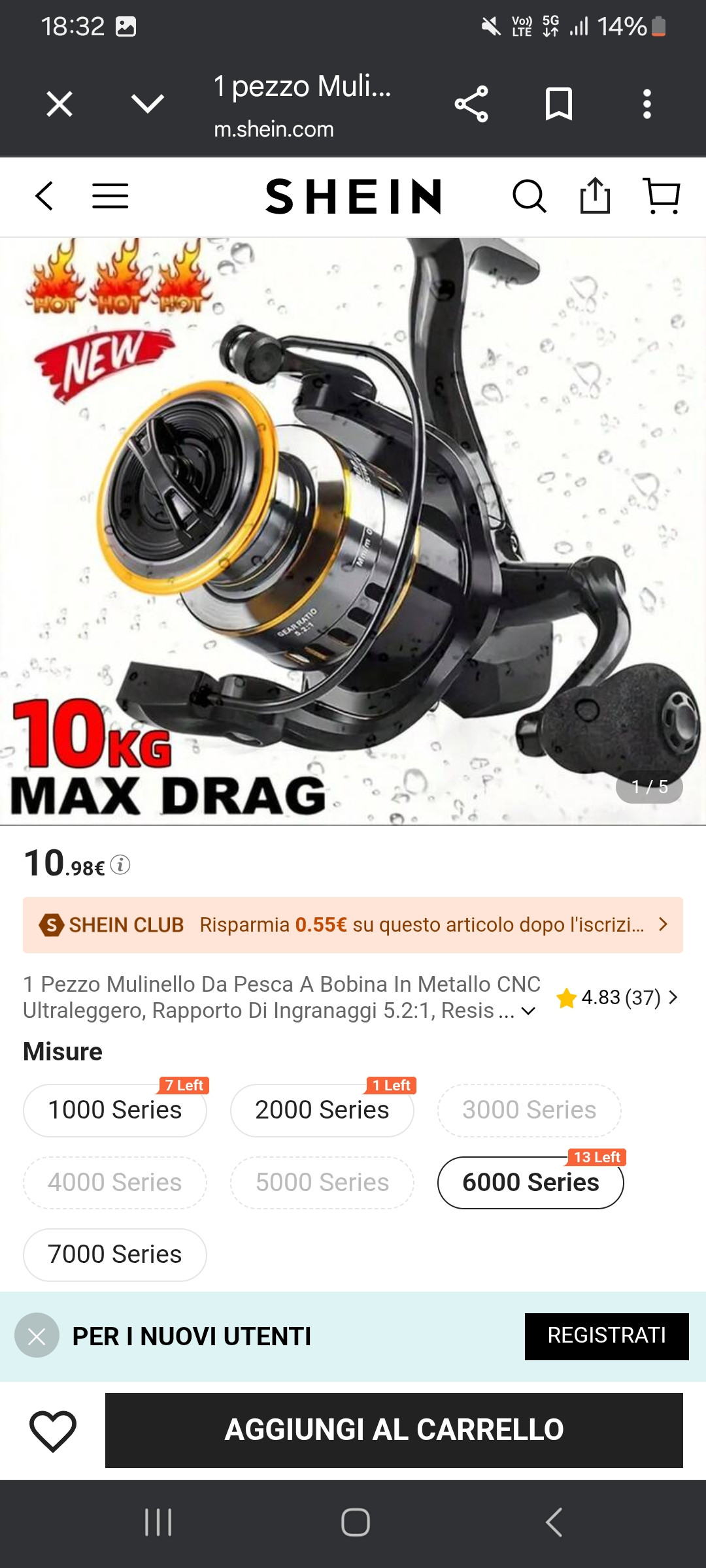The width and height of the screenshot is (706, 1568).
Task: Open the SHEIN hamburger menu
Action: pyautogui.click(x=110, y=196)
